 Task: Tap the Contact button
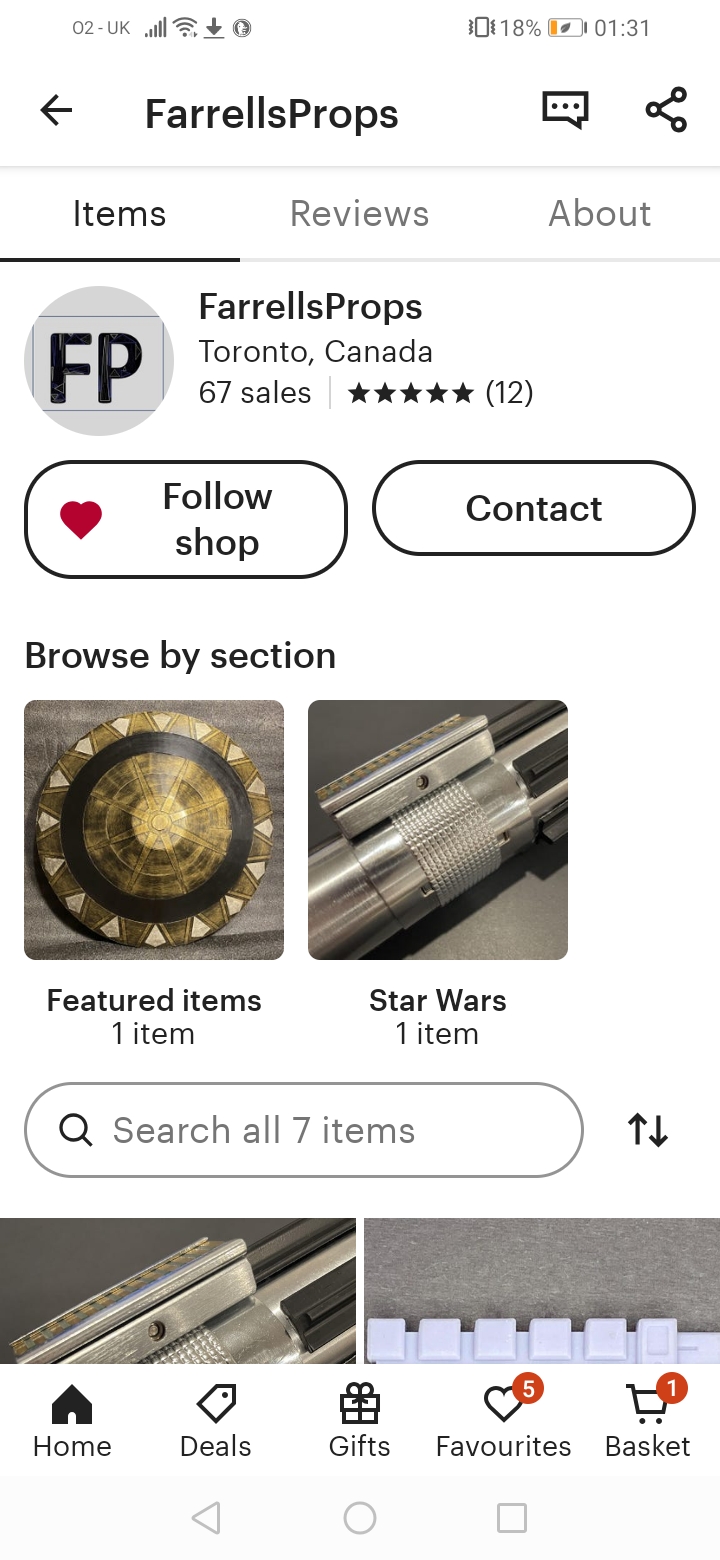pyautogui.click(x=534, y=508)
